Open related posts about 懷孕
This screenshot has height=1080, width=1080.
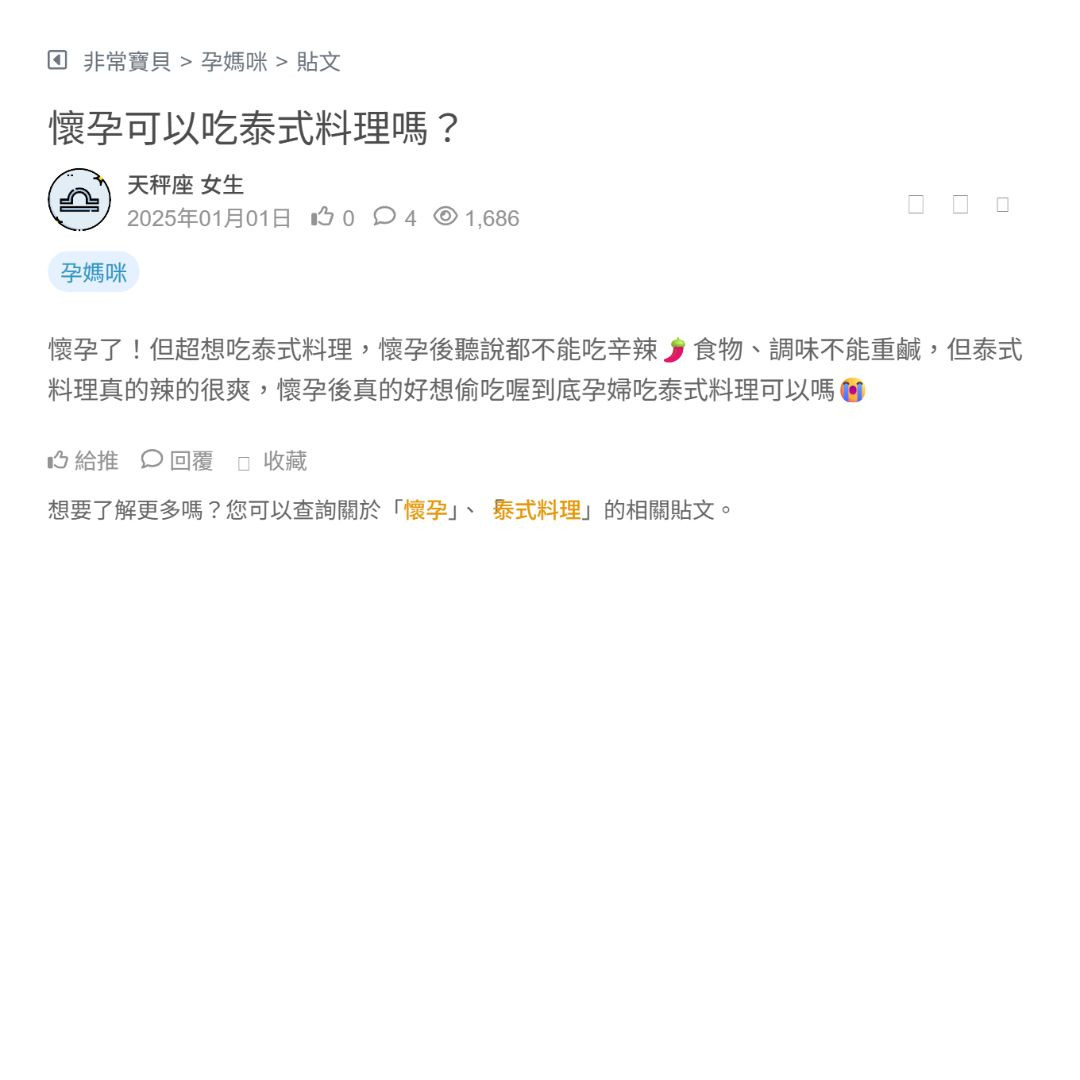(x=426, y=510)
